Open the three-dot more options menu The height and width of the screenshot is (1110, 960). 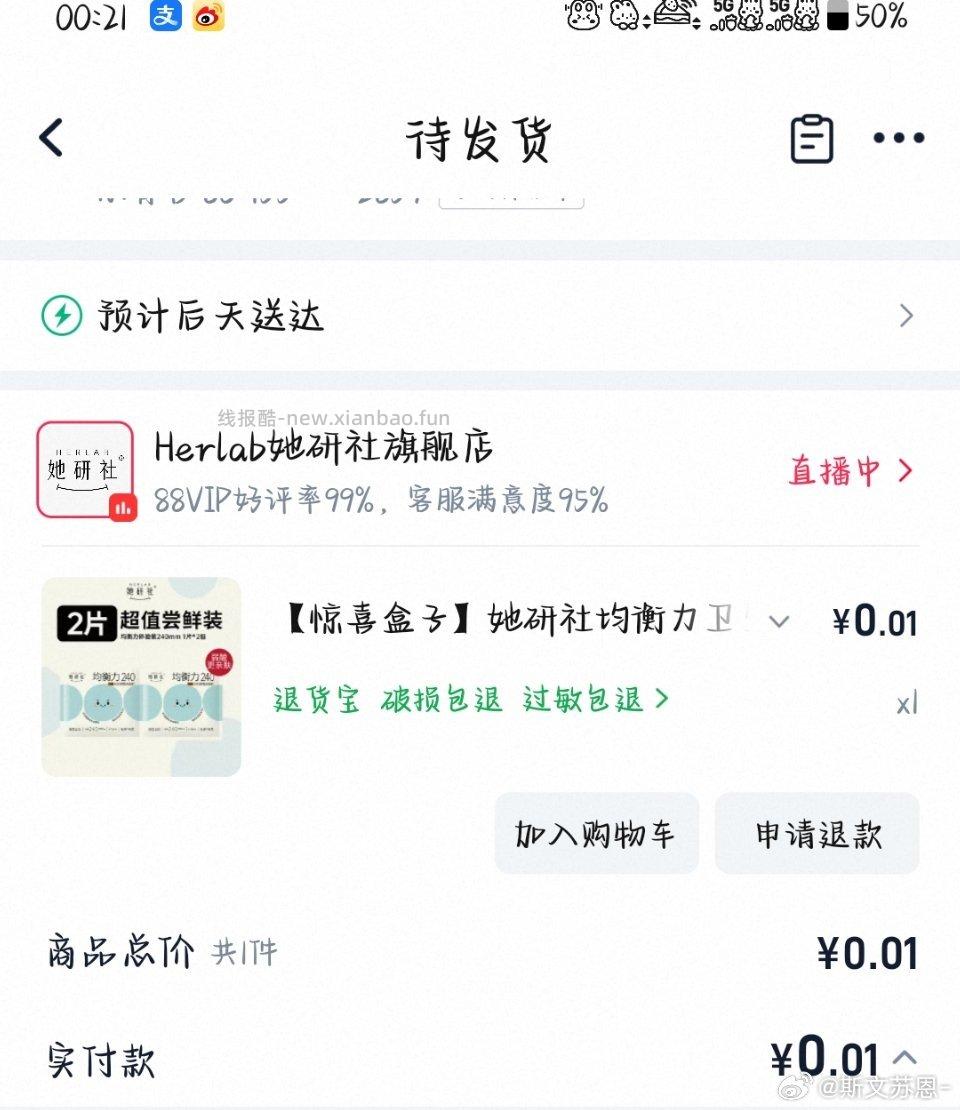pyautogui.click(x=897, y=138)
